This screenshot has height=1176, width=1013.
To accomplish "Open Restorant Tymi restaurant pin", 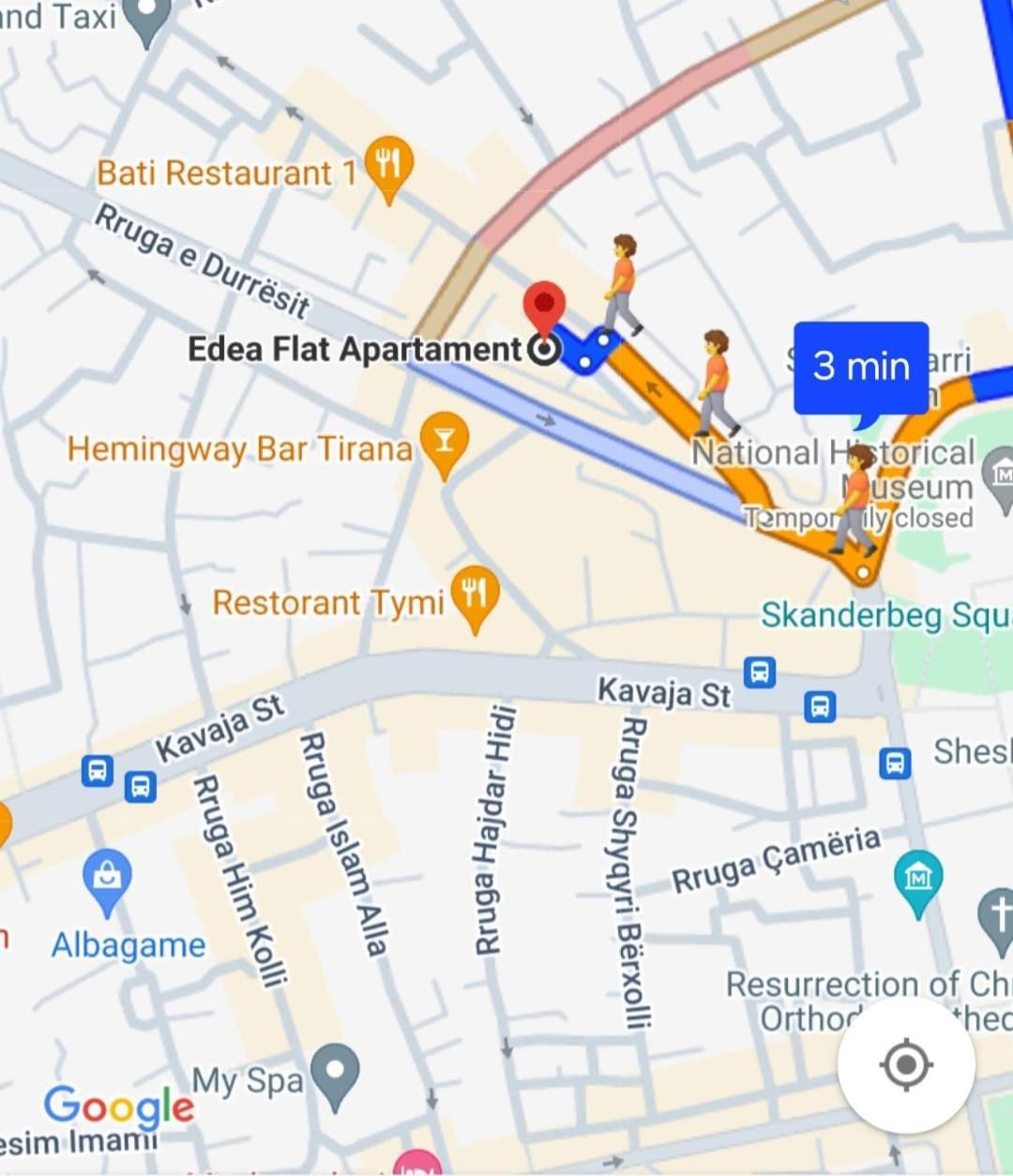I will click(475, 595).
